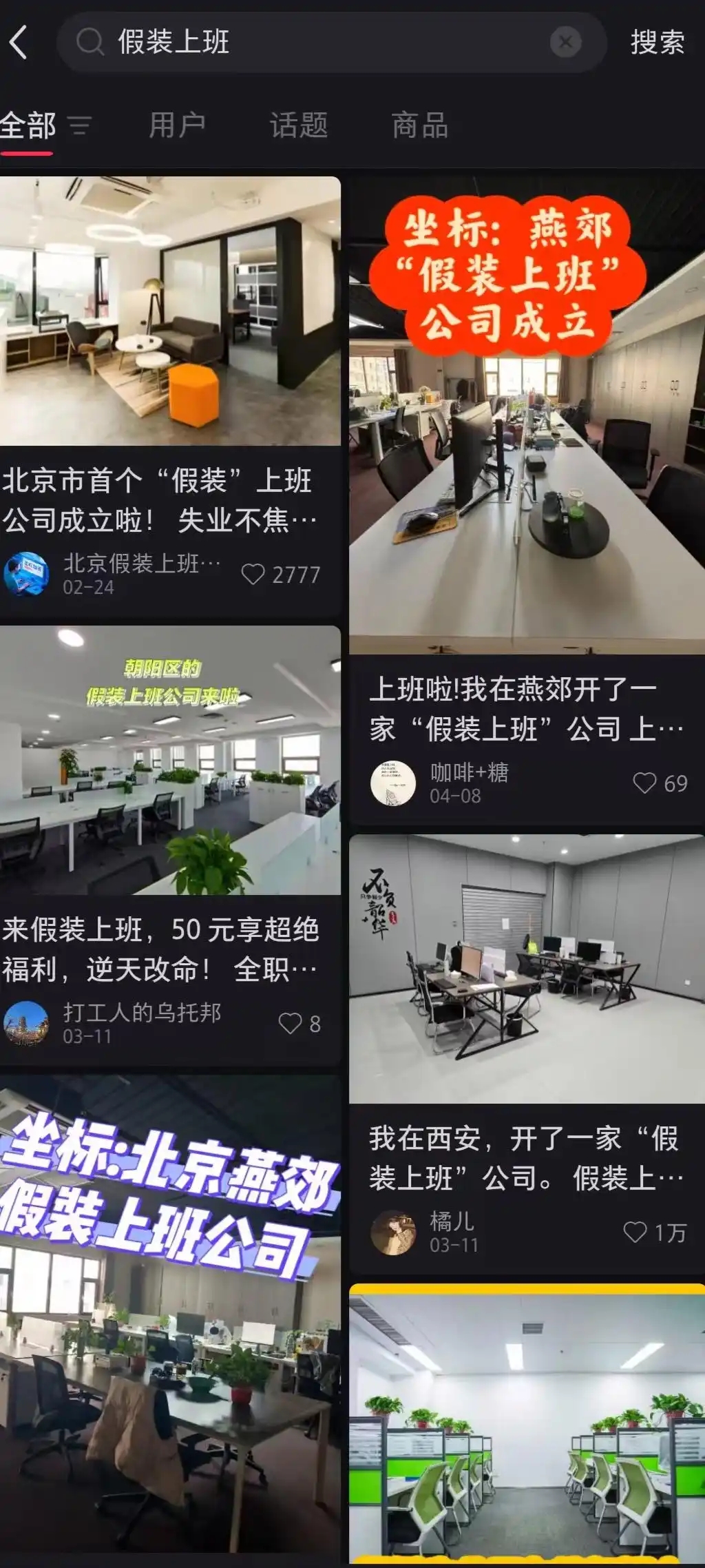
Task: Like the post by 北京假装上班 with 2777 likes
Action: 253,574
